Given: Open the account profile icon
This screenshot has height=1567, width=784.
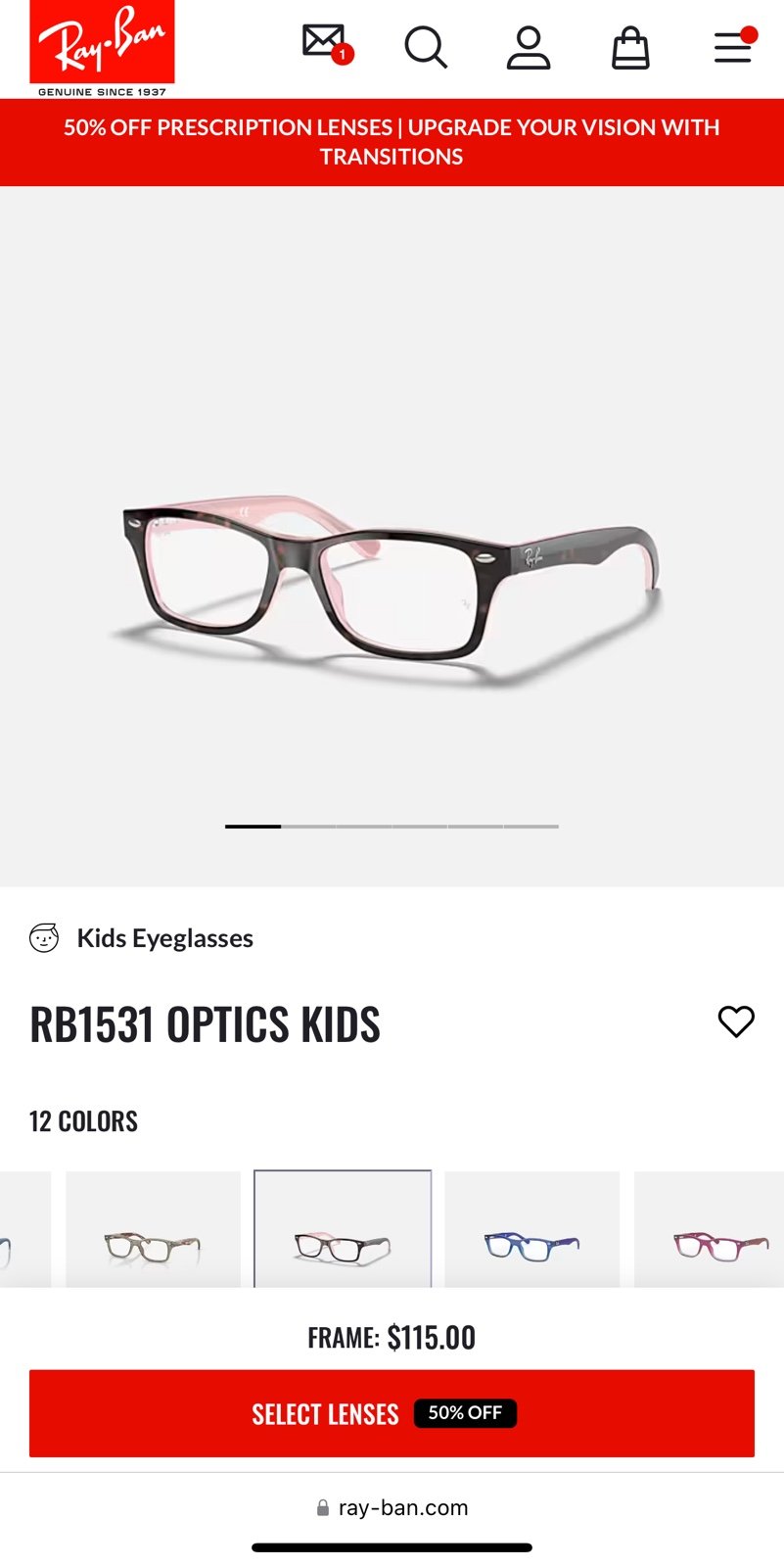Looking at the screenshot, I should pyautogui.click(x=529, y=48).
